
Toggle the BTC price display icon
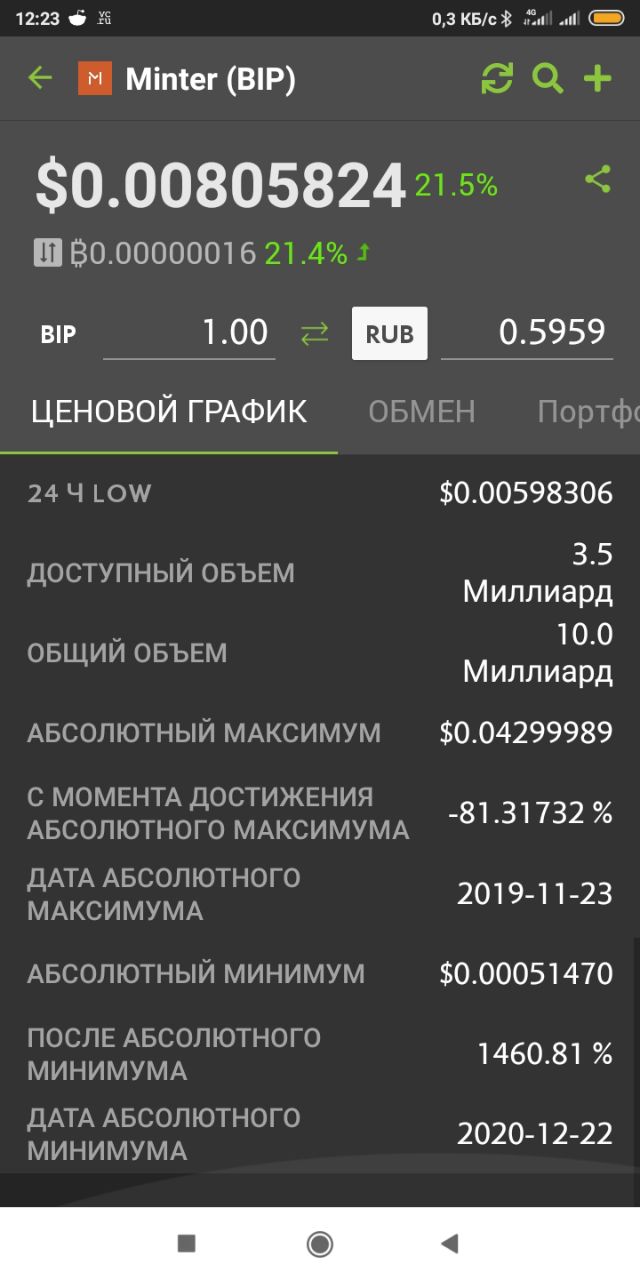point(47,253)
